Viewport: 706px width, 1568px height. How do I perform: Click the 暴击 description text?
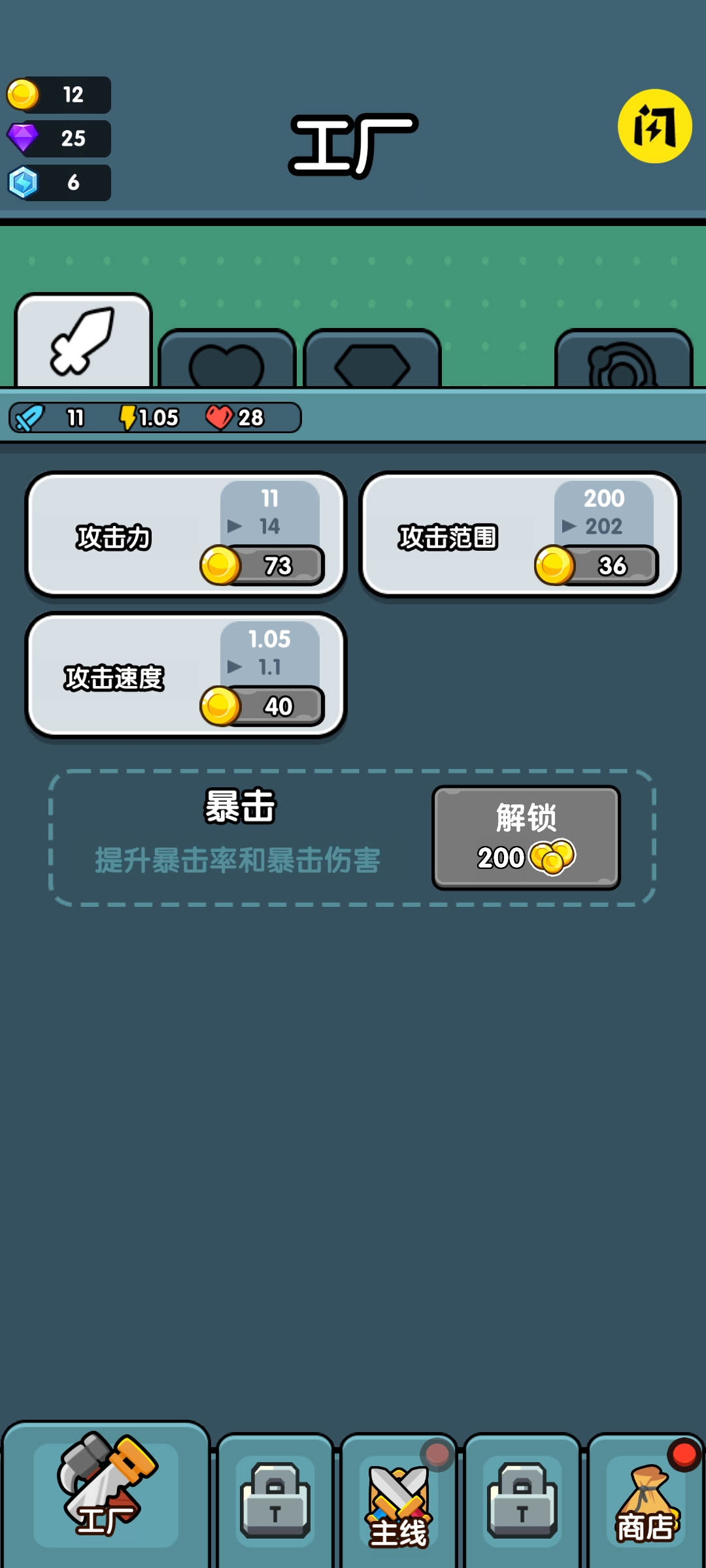[x=239, y=861]
